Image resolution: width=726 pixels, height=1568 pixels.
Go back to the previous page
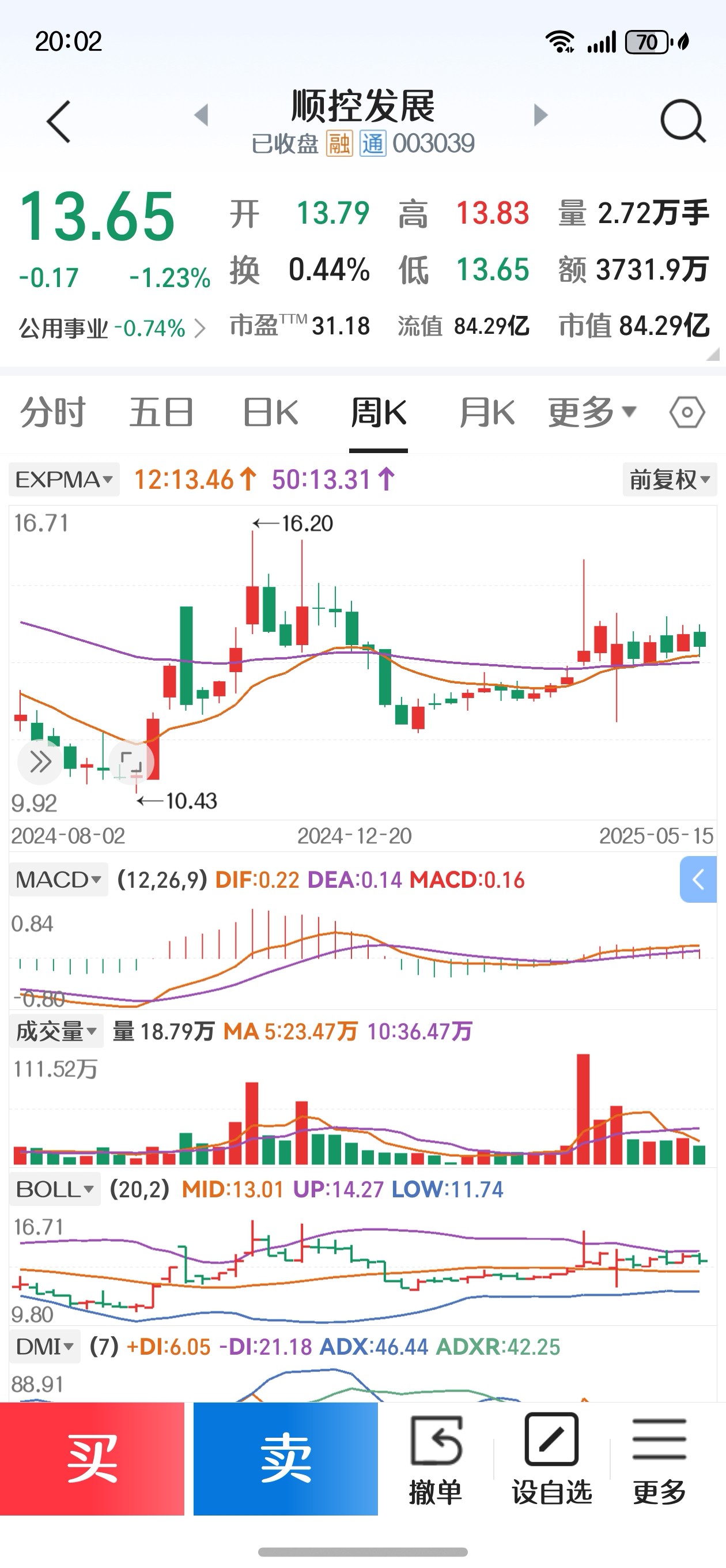tap(59, 122)
